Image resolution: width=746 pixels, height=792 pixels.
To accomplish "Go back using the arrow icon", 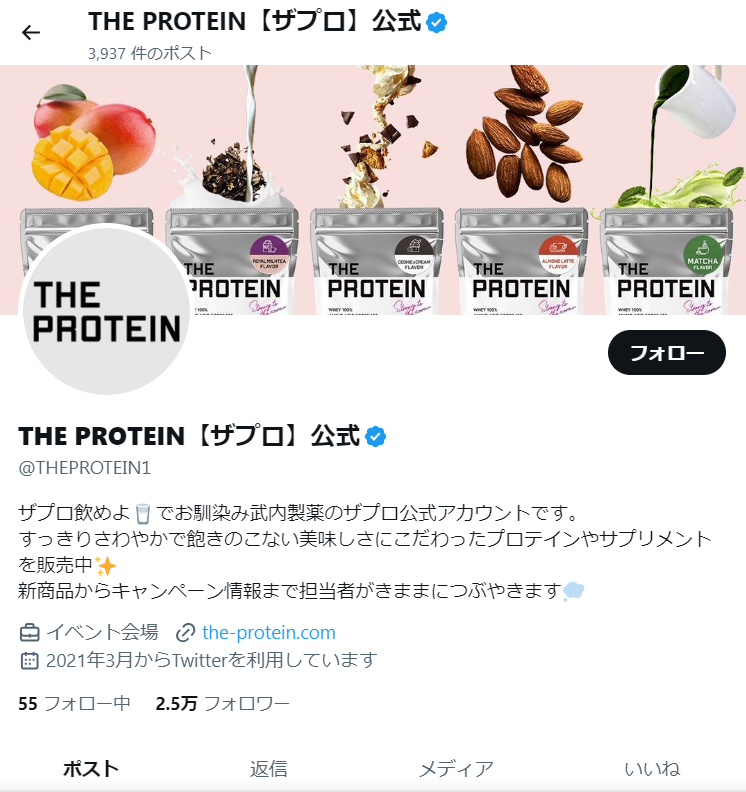I will [31, 32].
